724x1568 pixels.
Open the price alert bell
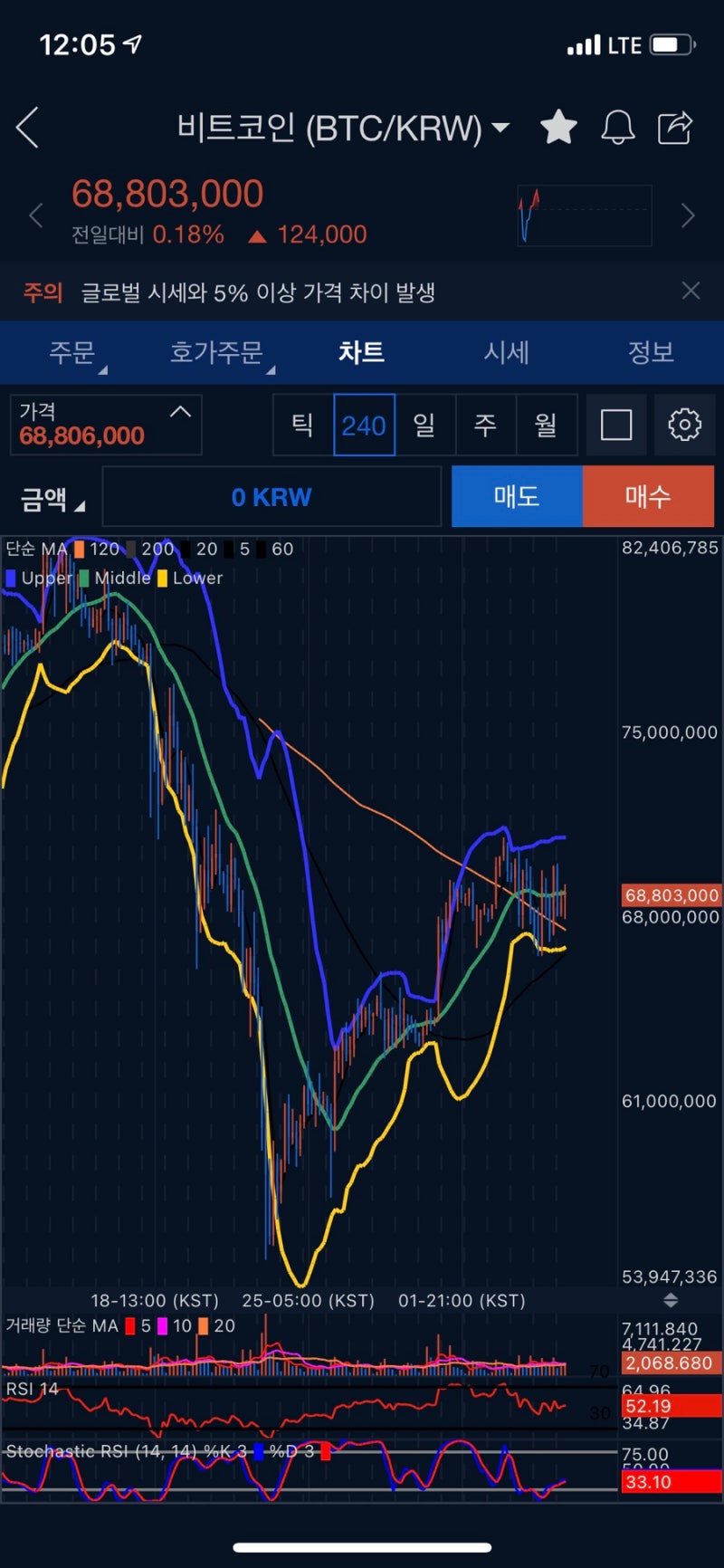(618, 128)
